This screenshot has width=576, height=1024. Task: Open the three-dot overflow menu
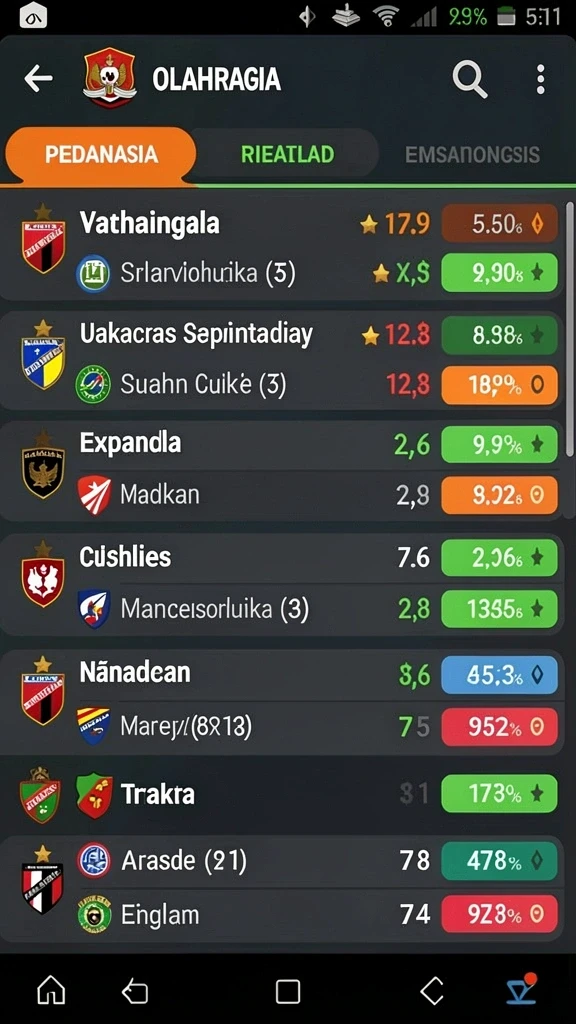click(x=540, y=80)
